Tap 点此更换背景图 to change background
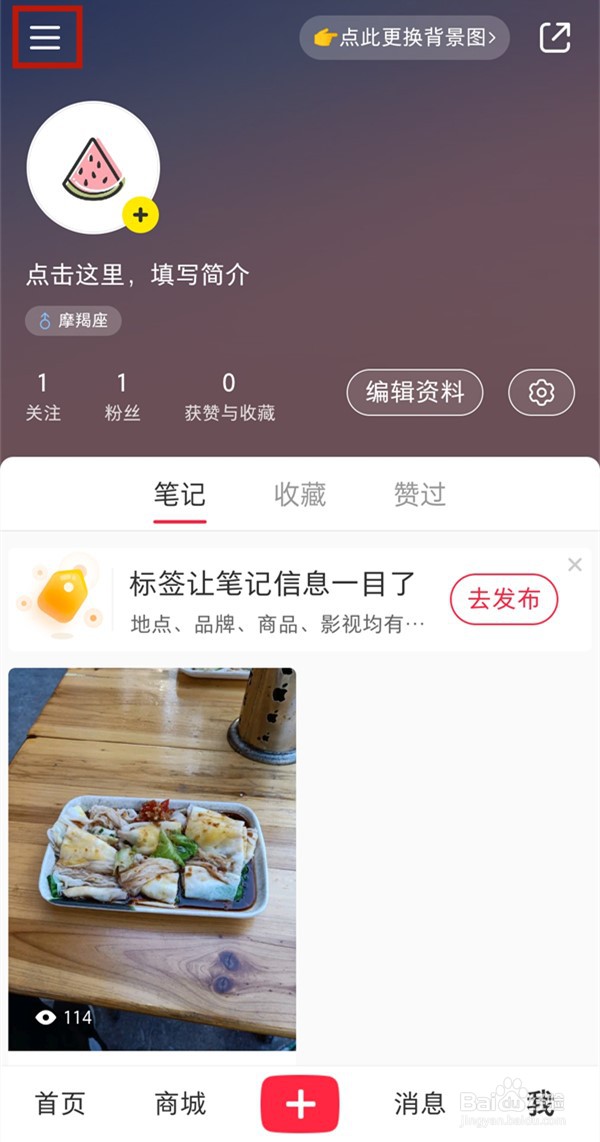This screenshot has width=600, height=1142. click(x=405, y=38)
